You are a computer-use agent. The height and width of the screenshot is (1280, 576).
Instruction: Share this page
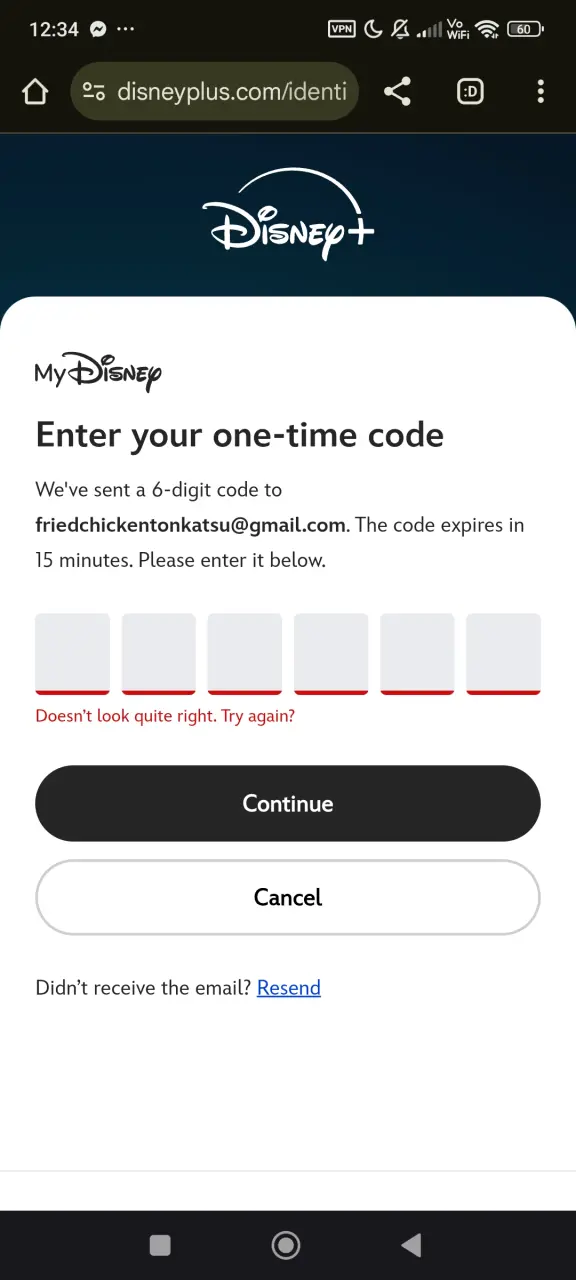click(x=397, y=92)
